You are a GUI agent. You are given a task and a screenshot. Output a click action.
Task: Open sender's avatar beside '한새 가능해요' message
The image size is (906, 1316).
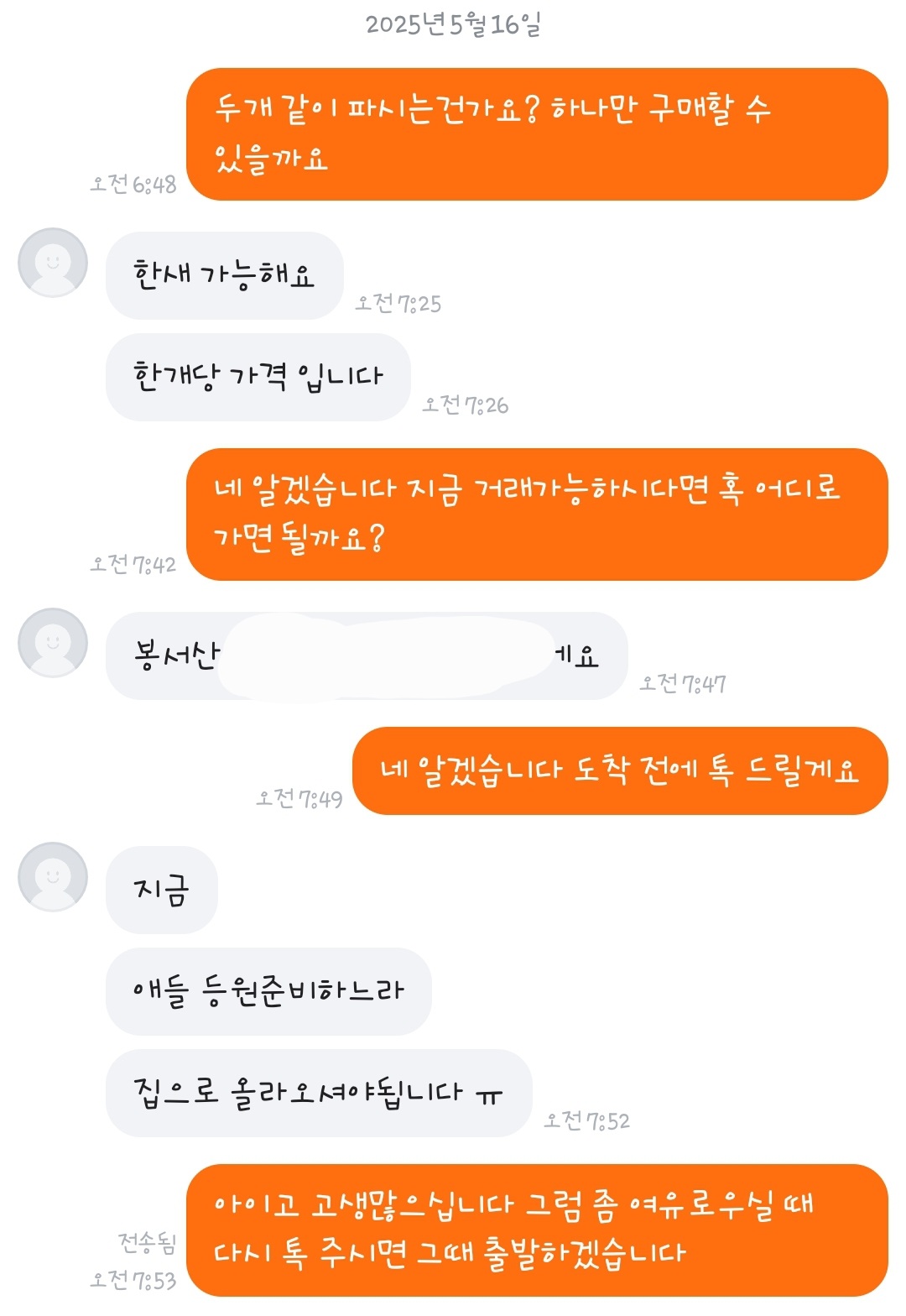click(53, 263)
